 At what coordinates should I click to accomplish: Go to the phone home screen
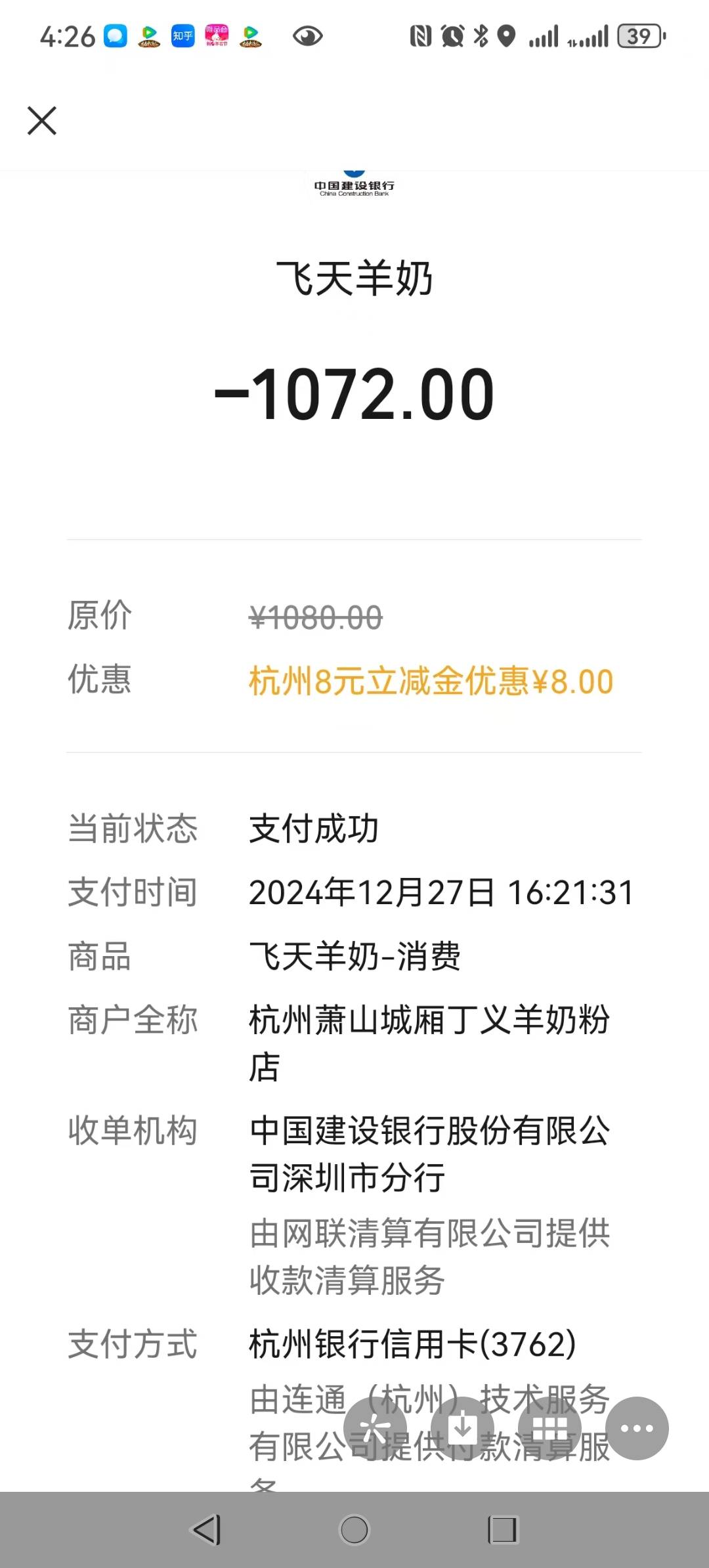pos(354,1530)
